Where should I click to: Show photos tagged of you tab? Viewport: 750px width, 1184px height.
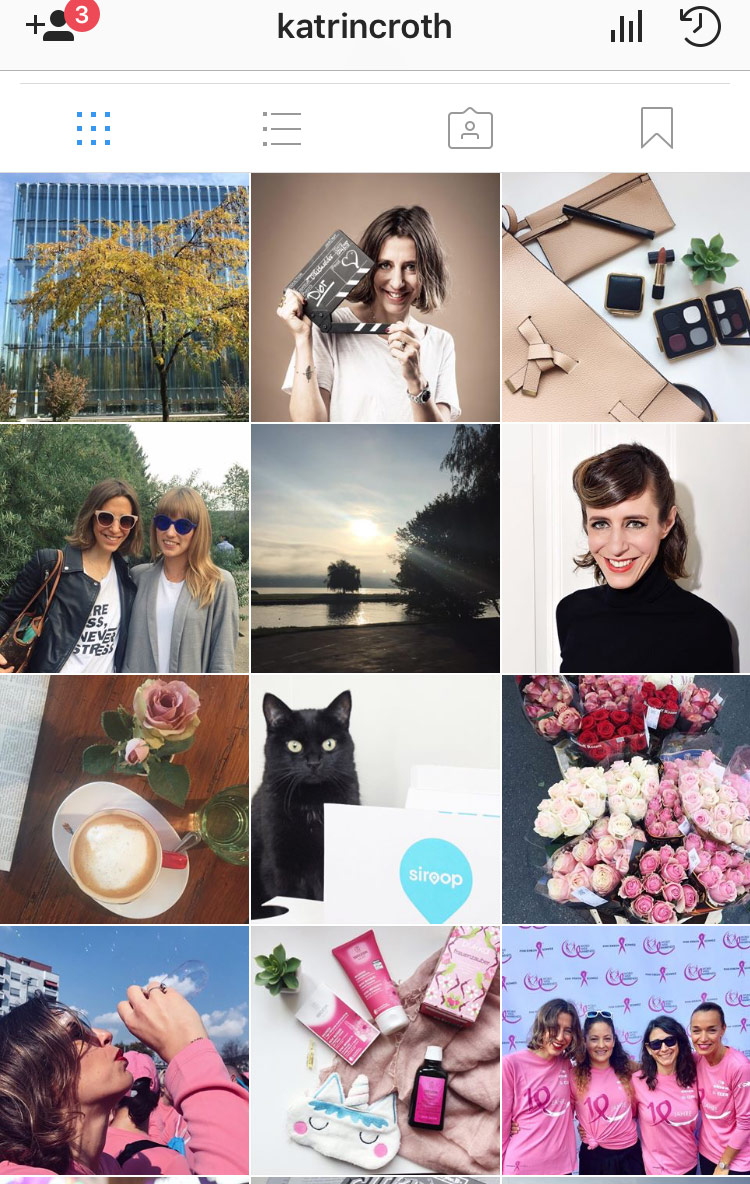[469, 128]
